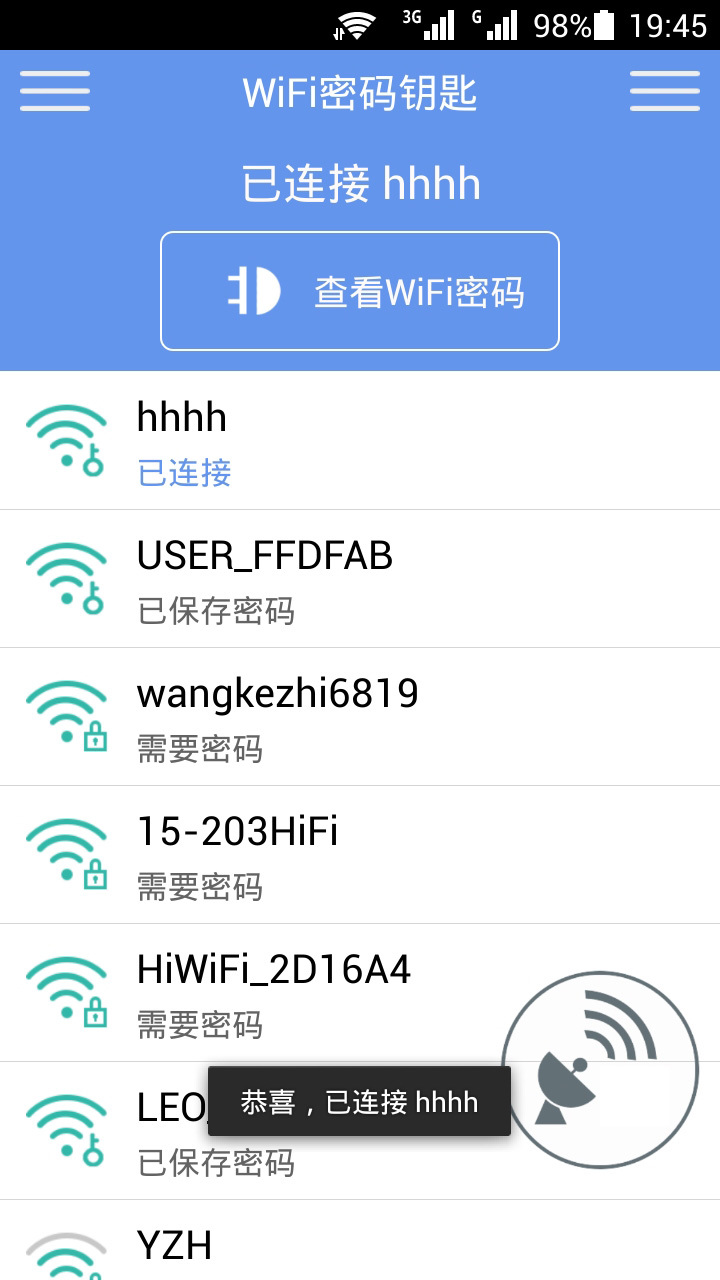Open the left hamburger menu

55,91
